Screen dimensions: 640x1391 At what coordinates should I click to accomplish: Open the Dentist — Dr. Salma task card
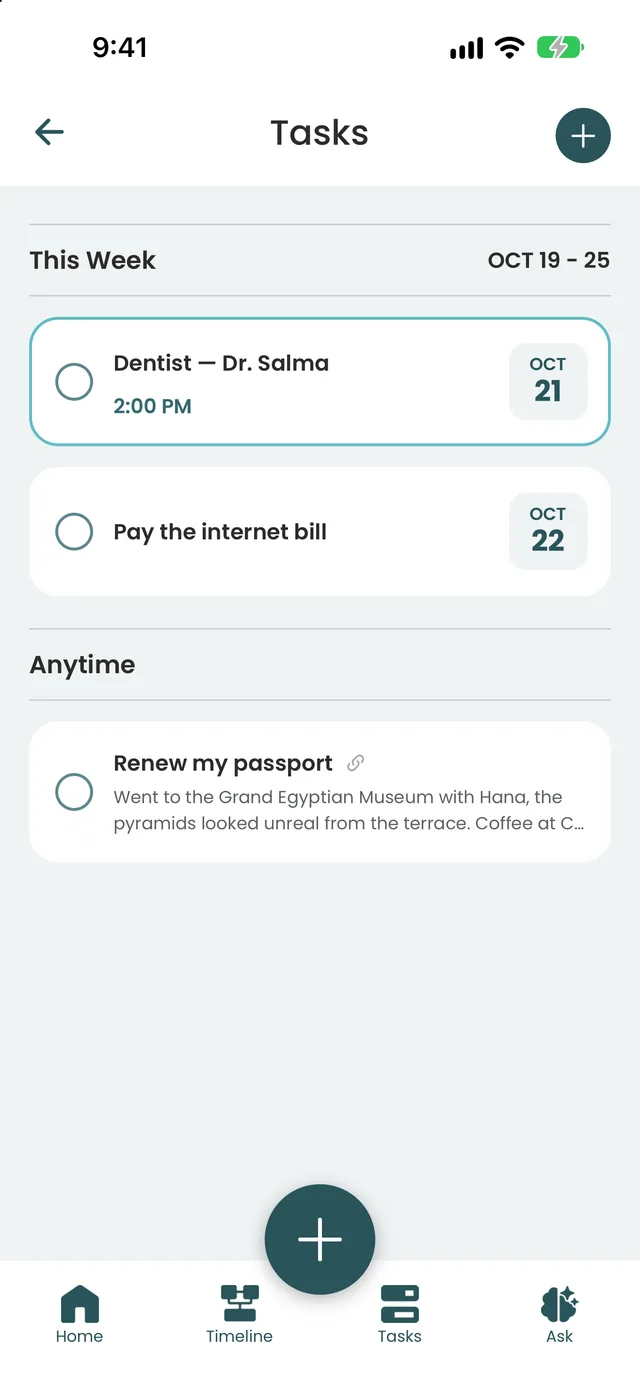[x=320, y=382]
